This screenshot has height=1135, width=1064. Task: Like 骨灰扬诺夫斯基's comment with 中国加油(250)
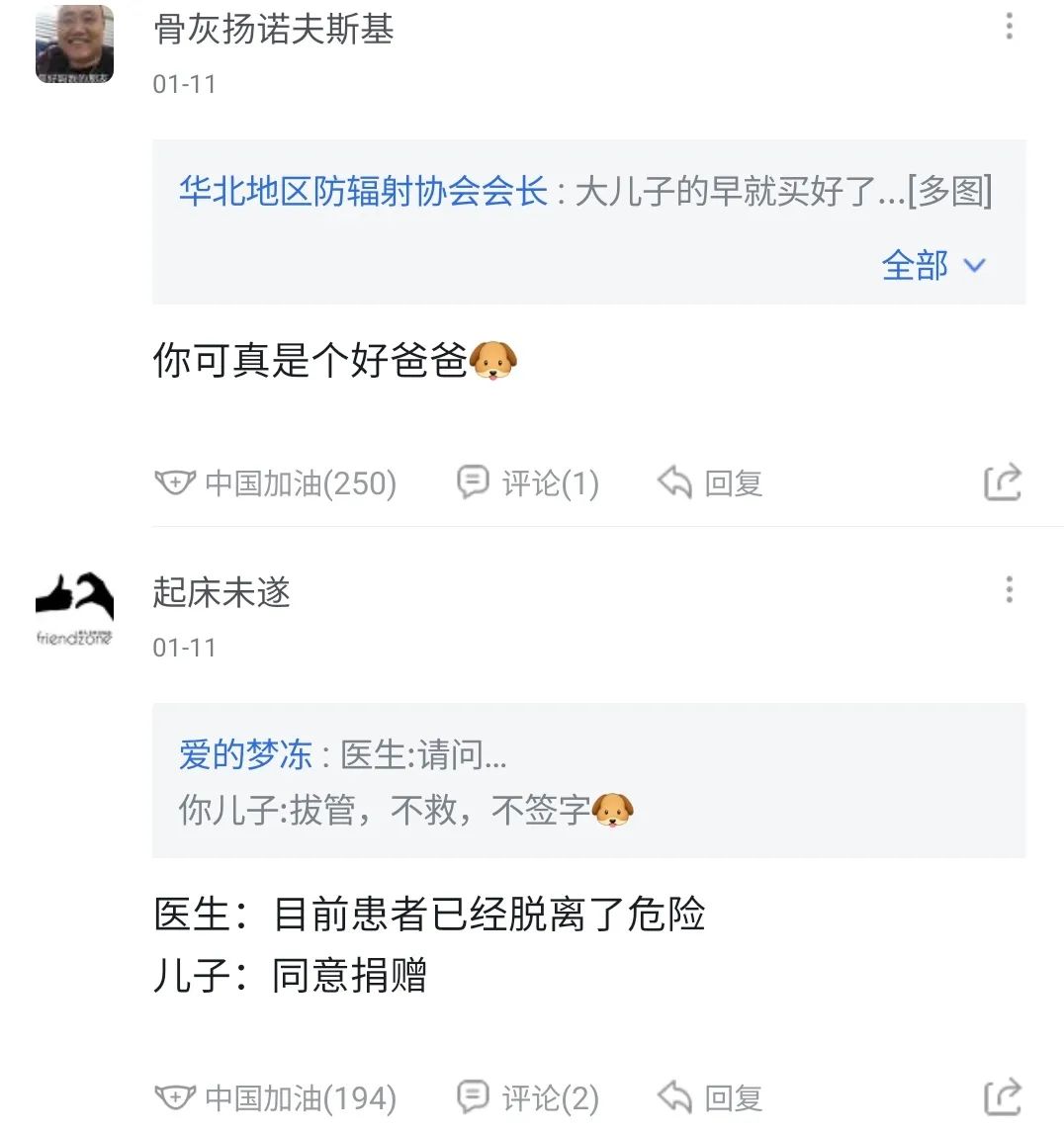[276, 483]
